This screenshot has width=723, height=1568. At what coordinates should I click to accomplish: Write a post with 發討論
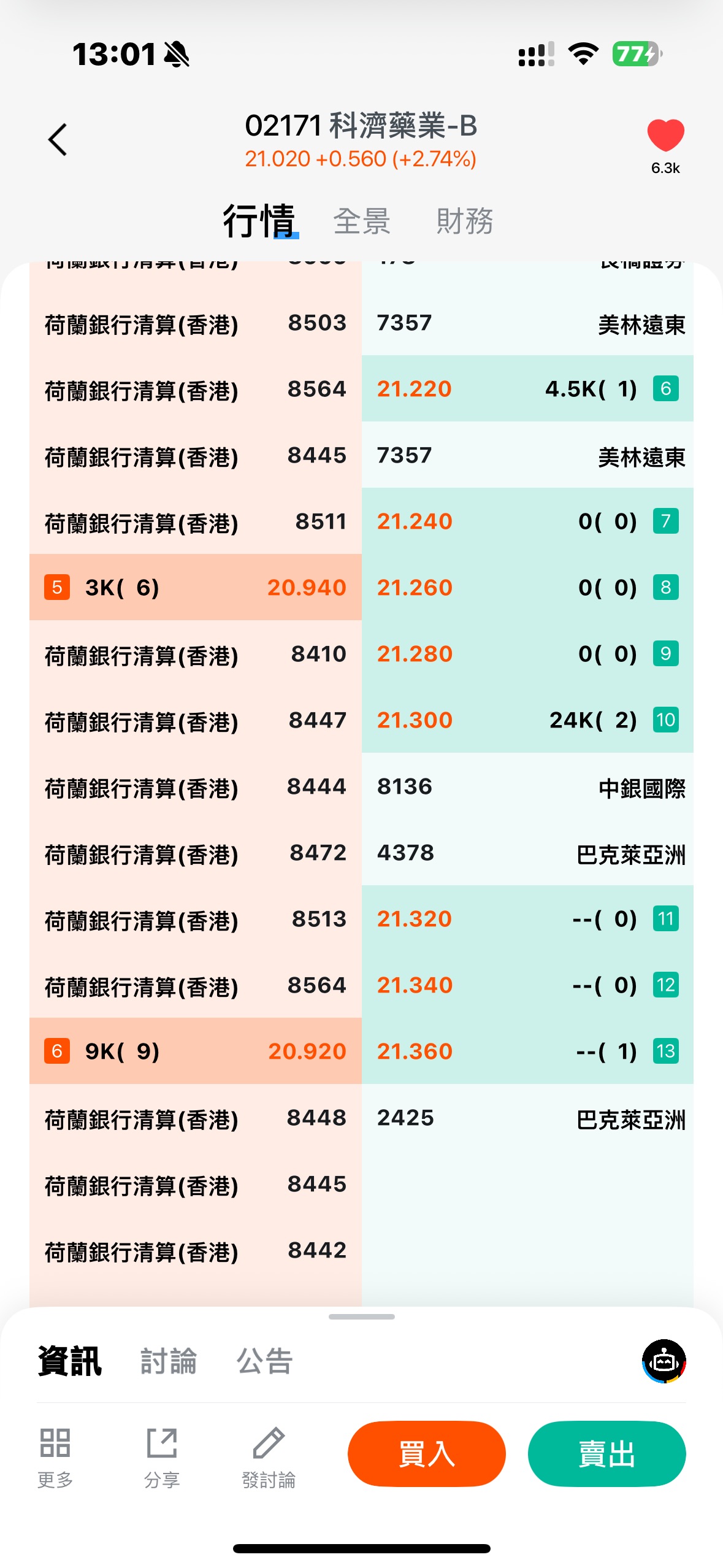[x=269, y=1458]
